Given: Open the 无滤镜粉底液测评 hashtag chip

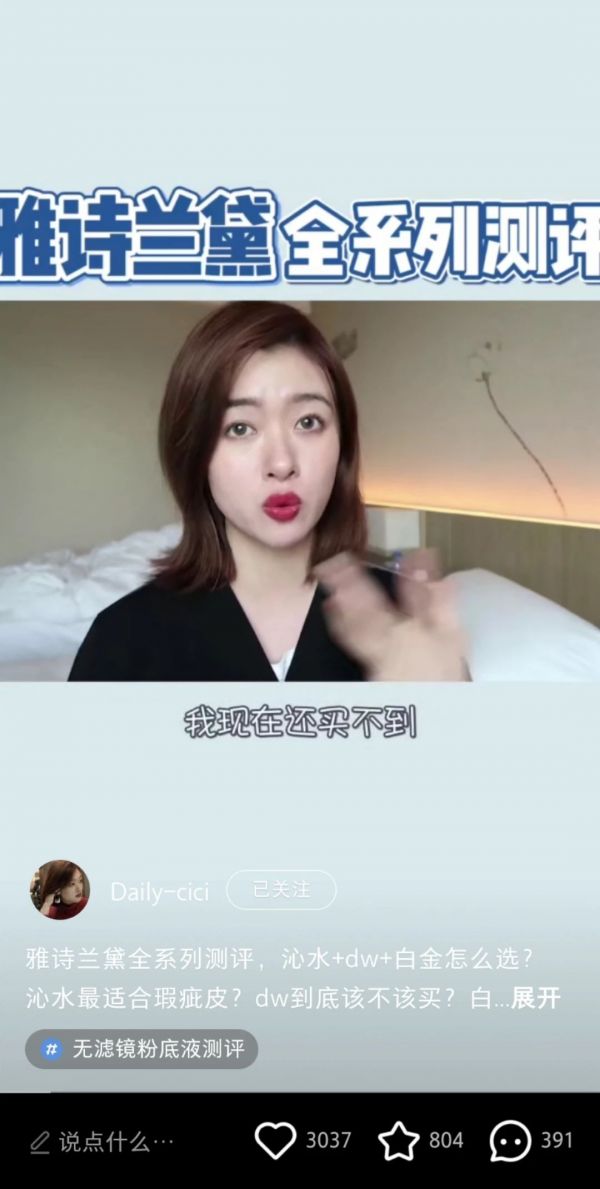Looking at the screenshot, I should click(x=141, y=1050).
